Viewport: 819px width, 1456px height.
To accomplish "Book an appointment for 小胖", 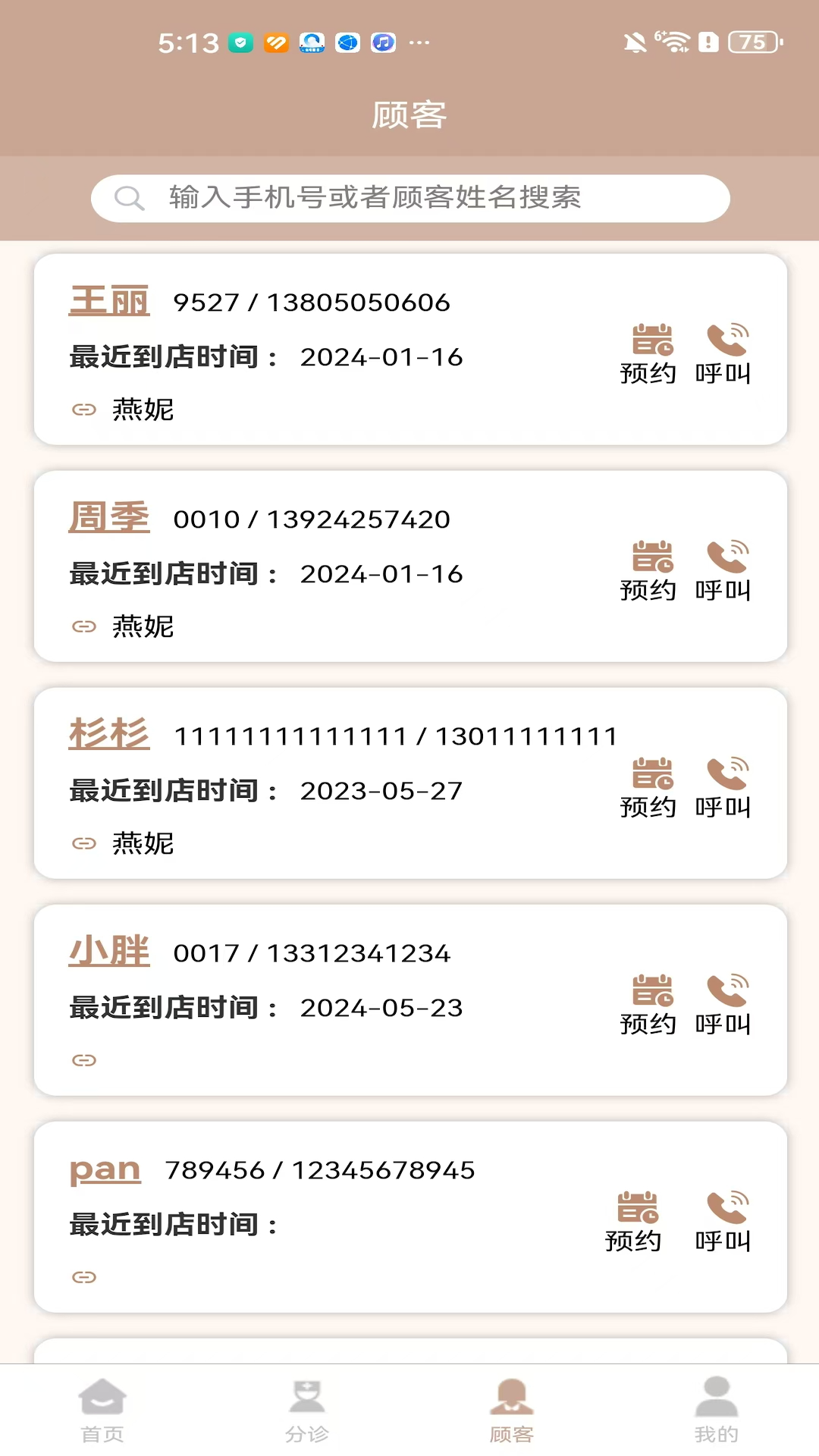I will click(x=648, y=1004).
